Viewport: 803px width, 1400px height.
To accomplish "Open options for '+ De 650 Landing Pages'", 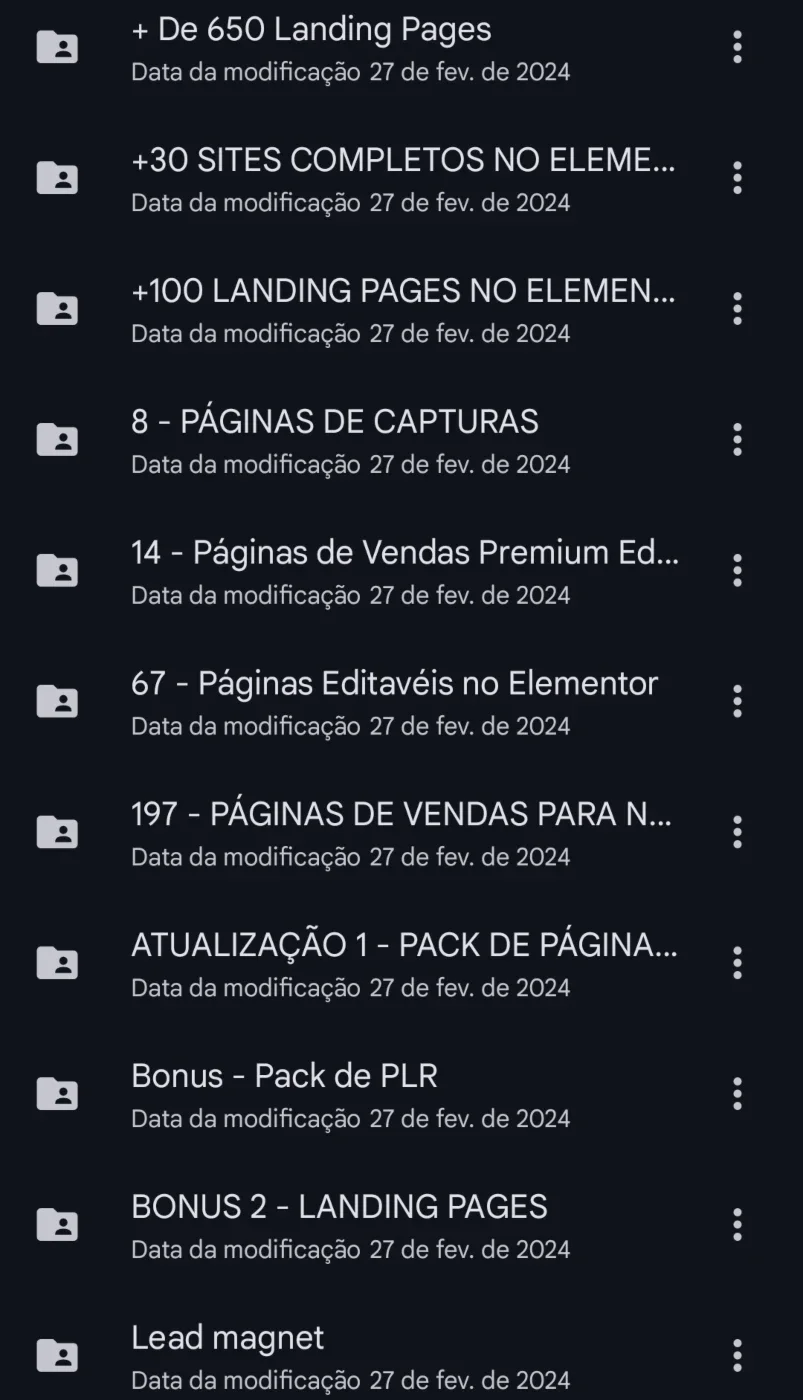I will pos(737,47).
